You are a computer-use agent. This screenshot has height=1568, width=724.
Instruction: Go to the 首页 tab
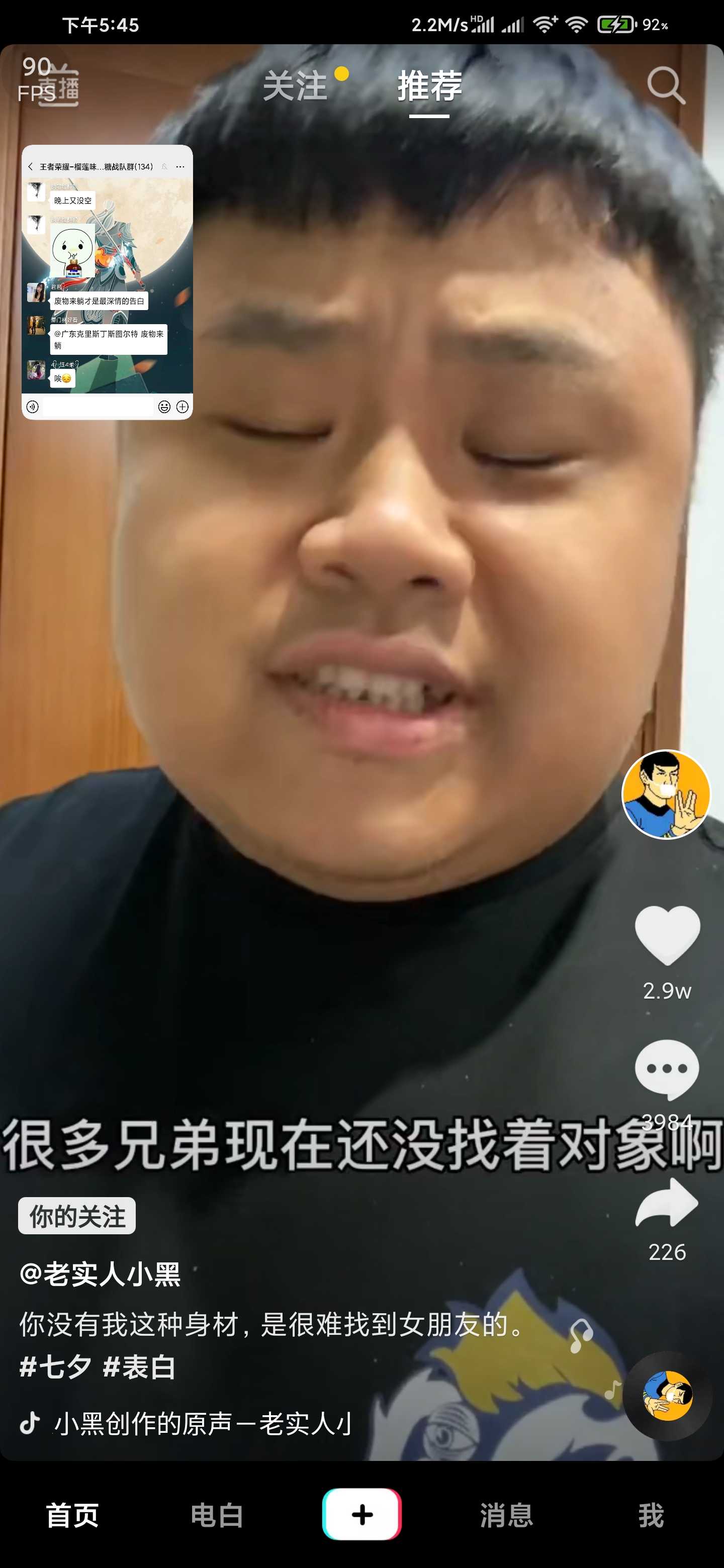pos(72,1515)
